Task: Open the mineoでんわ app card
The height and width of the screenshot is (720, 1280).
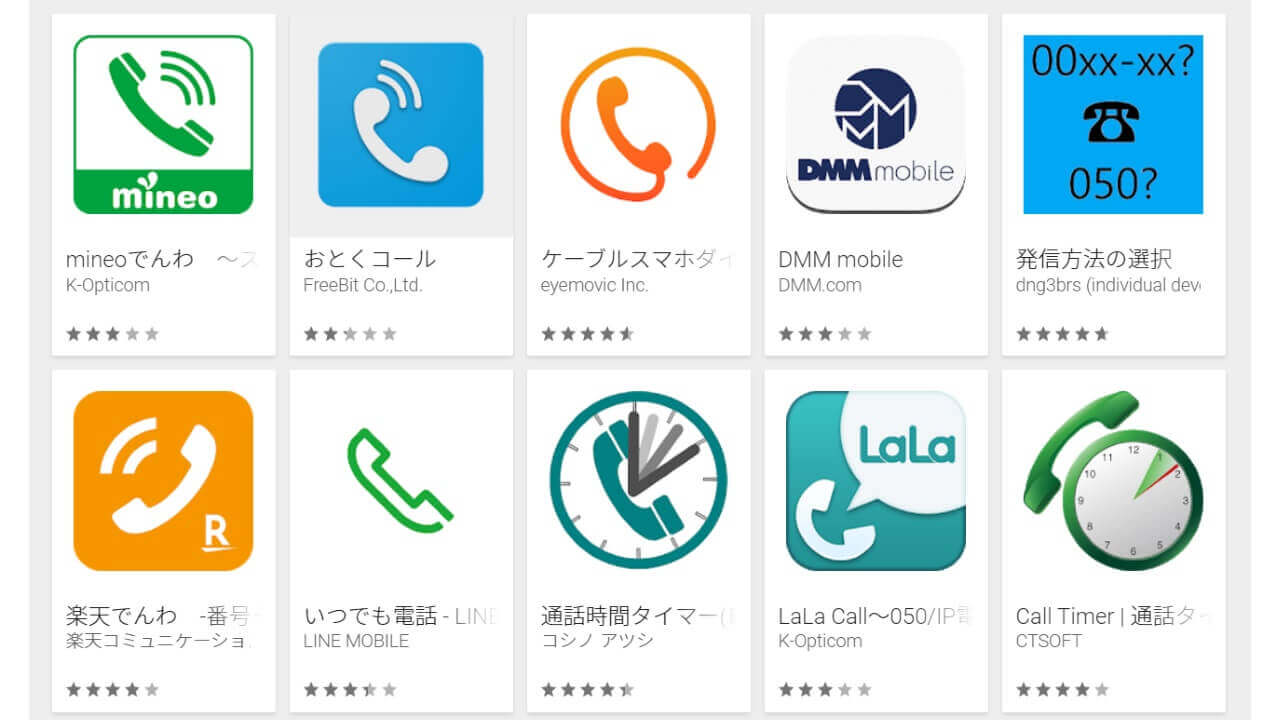Action: [163, 125]
